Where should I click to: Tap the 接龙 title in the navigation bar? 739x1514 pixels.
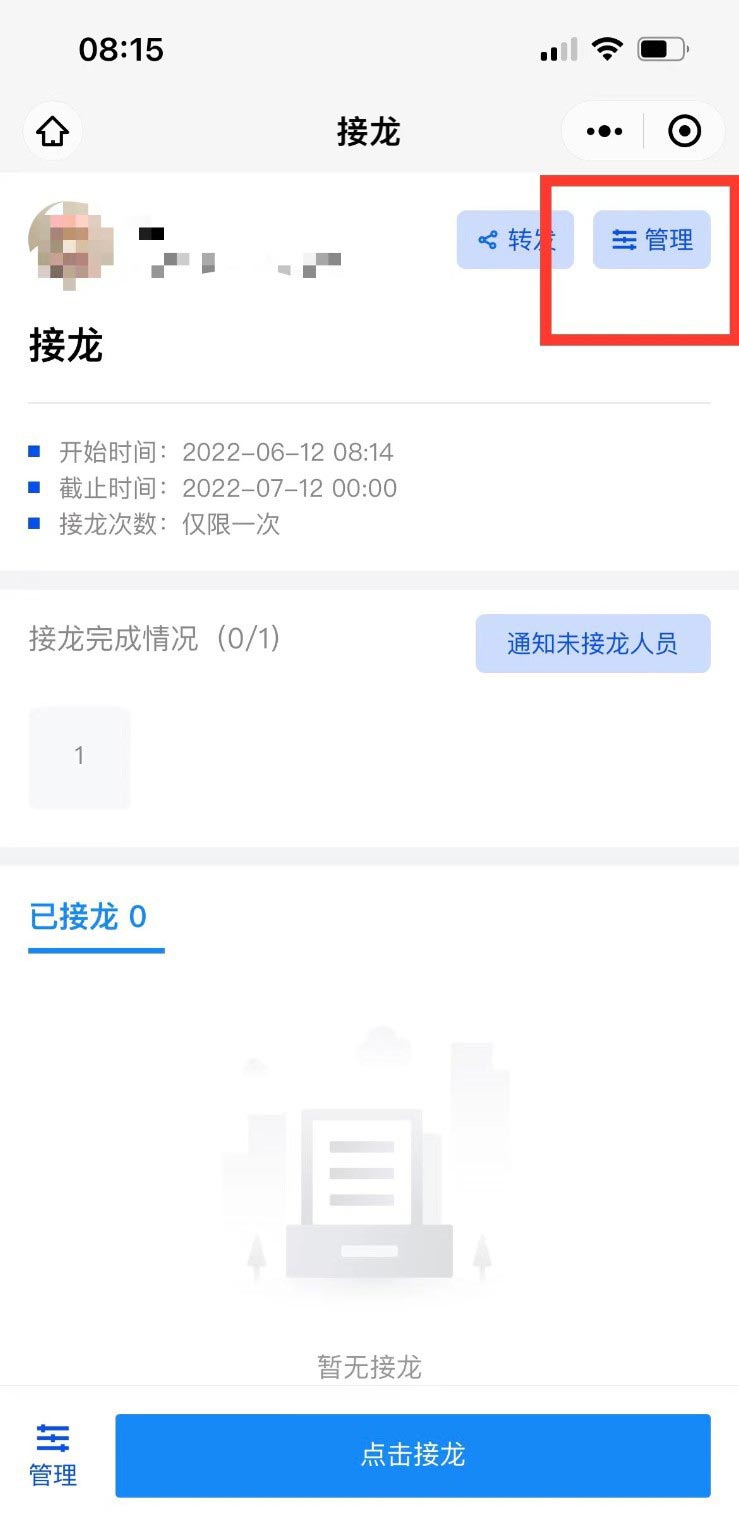tap(369, 131)
